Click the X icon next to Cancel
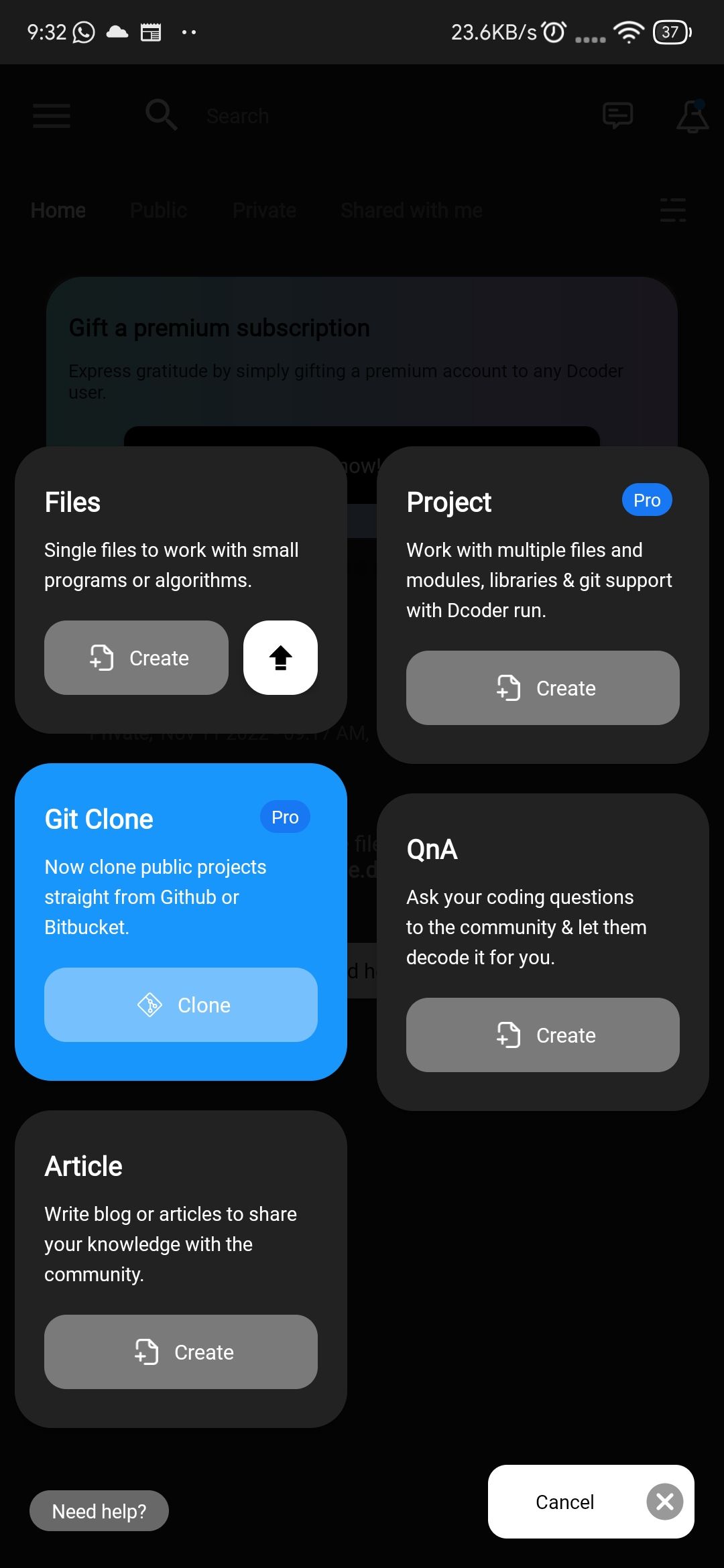 click(x=665, y=1502)
